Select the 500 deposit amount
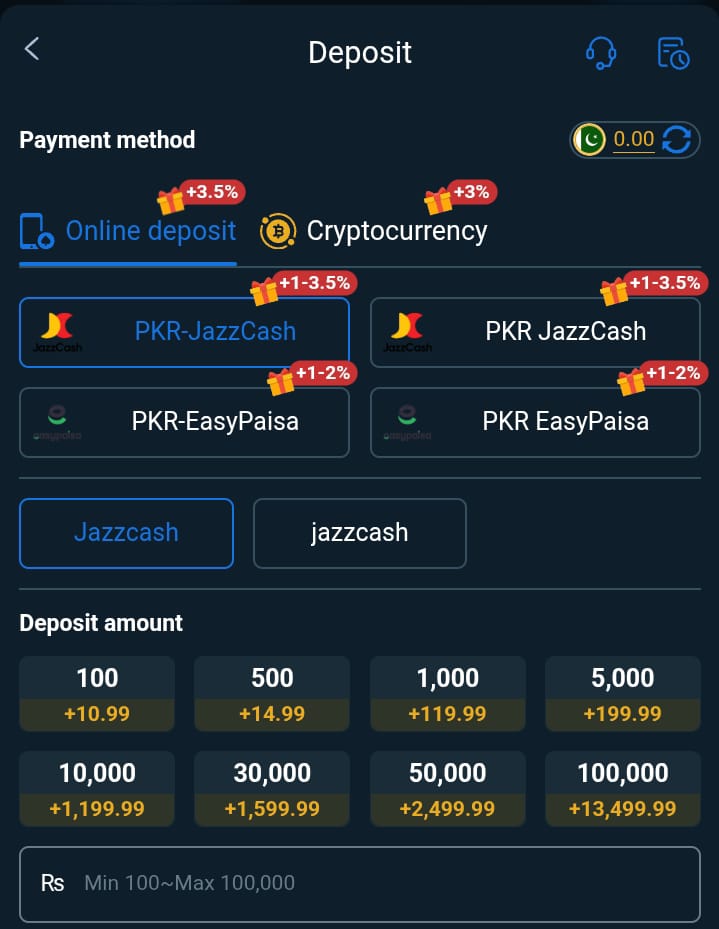719x929 pixels. tap(272, 694)
